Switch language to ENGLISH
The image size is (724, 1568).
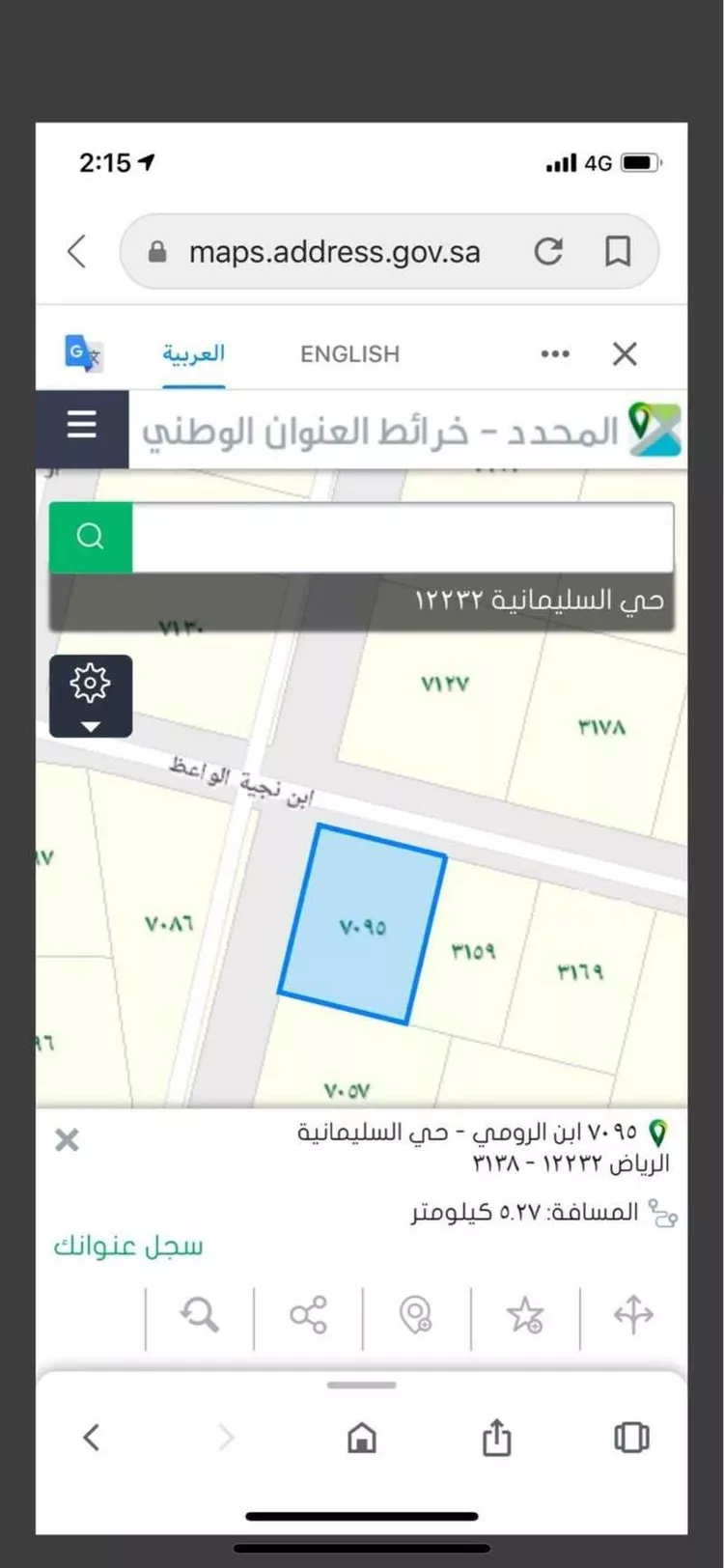click(x=349, y=353)
